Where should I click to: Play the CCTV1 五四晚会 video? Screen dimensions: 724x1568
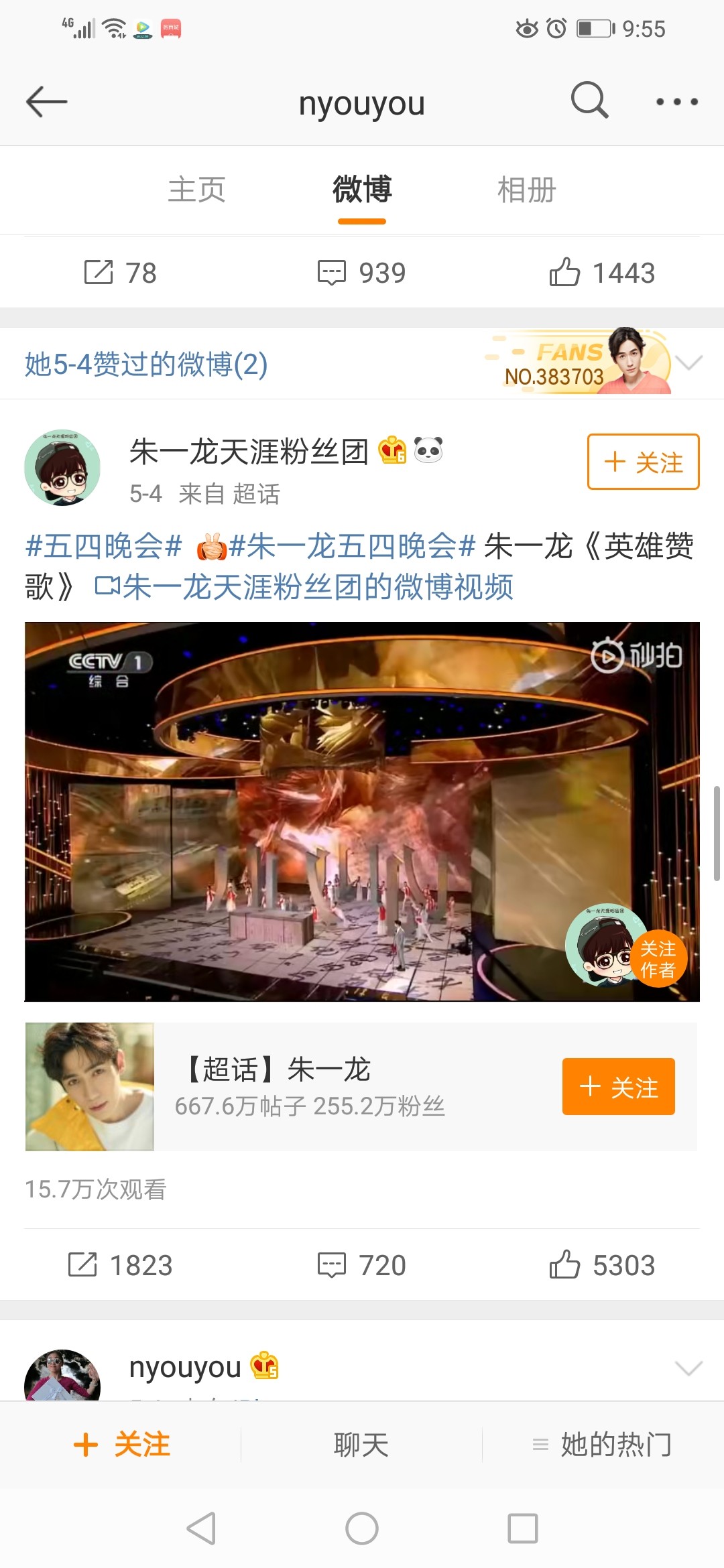point(362,811)
